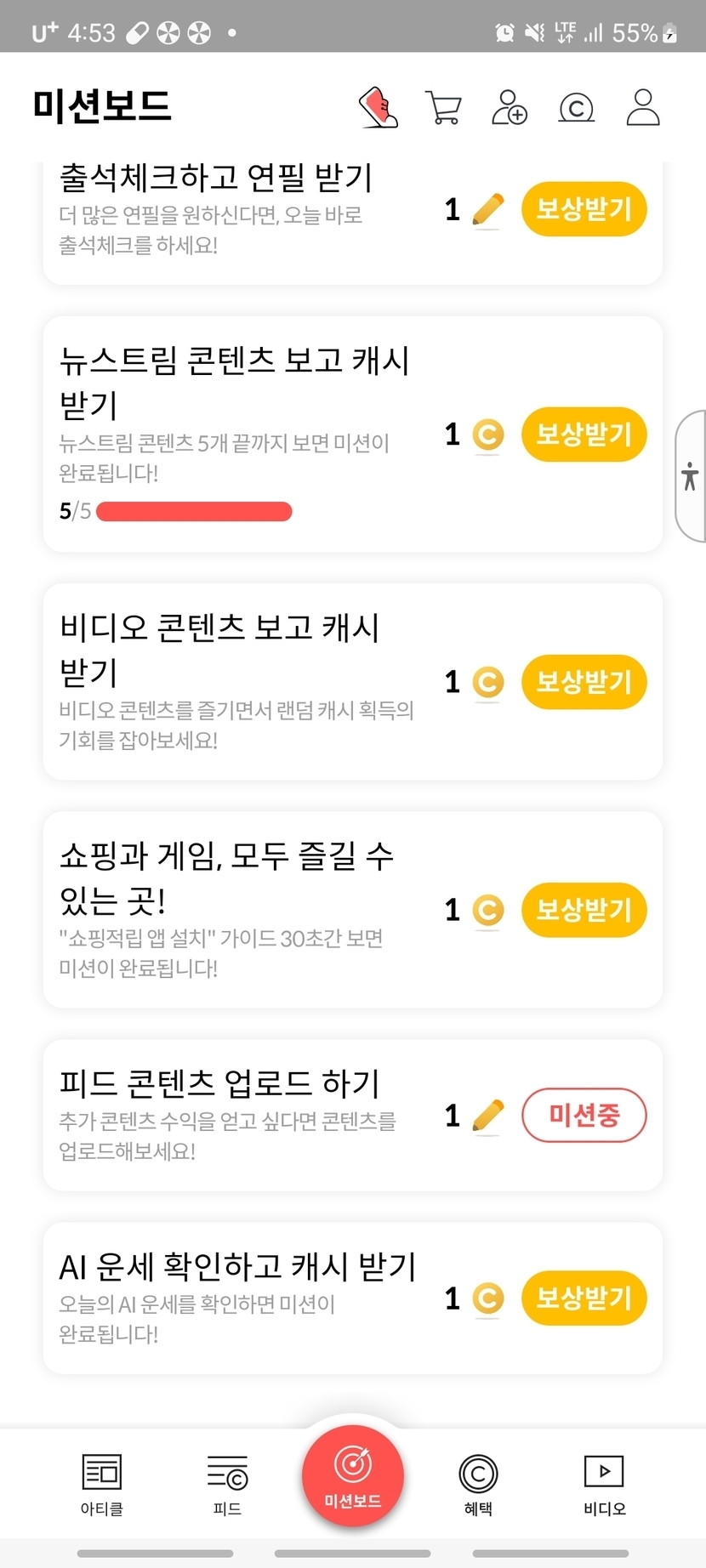
Task: Claim reward for 비디오 콘텐츠 보고 캐시 받기
Action: tap(584, 682)
